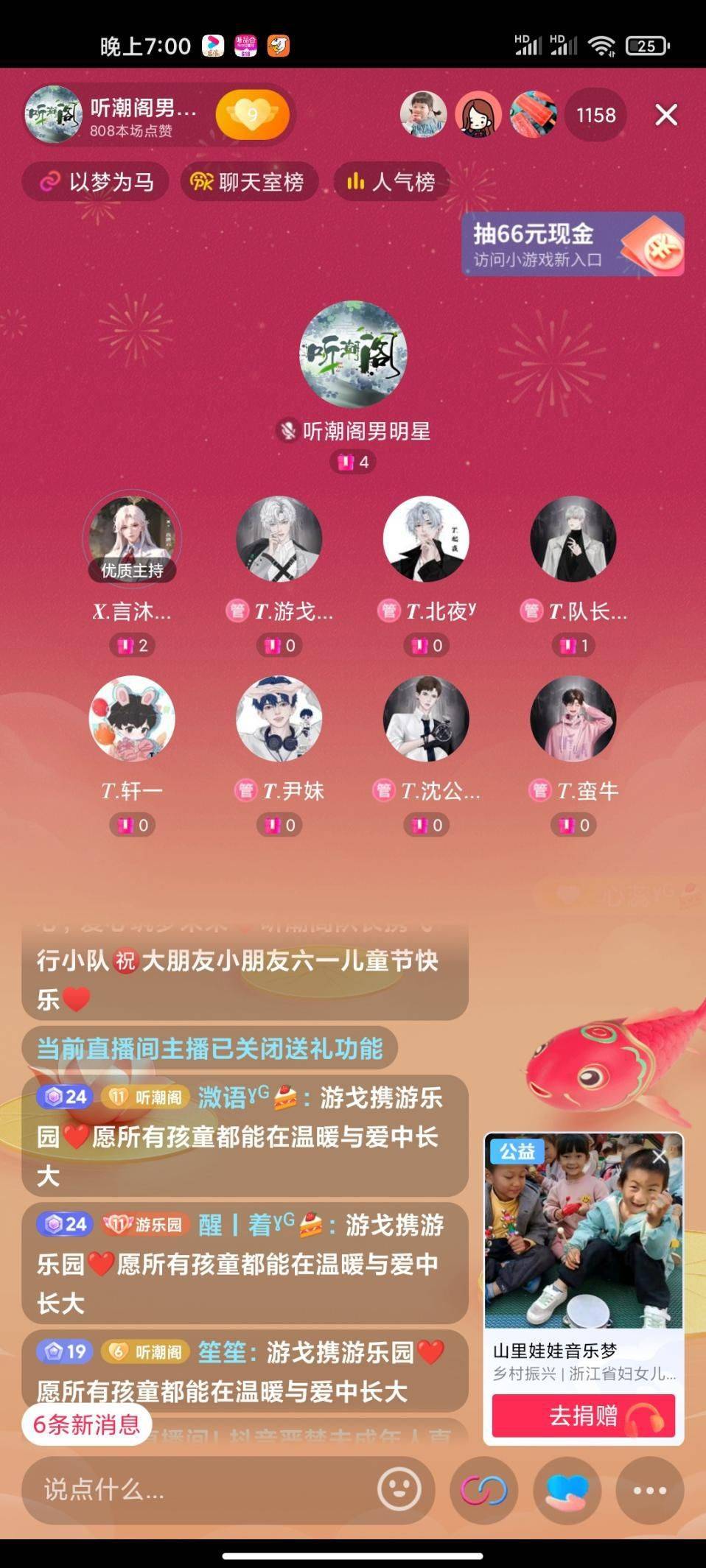Screen dimensions: 706x1568
Task: Open the 抽66元现金 banner
Action: (x=572, y=245)
